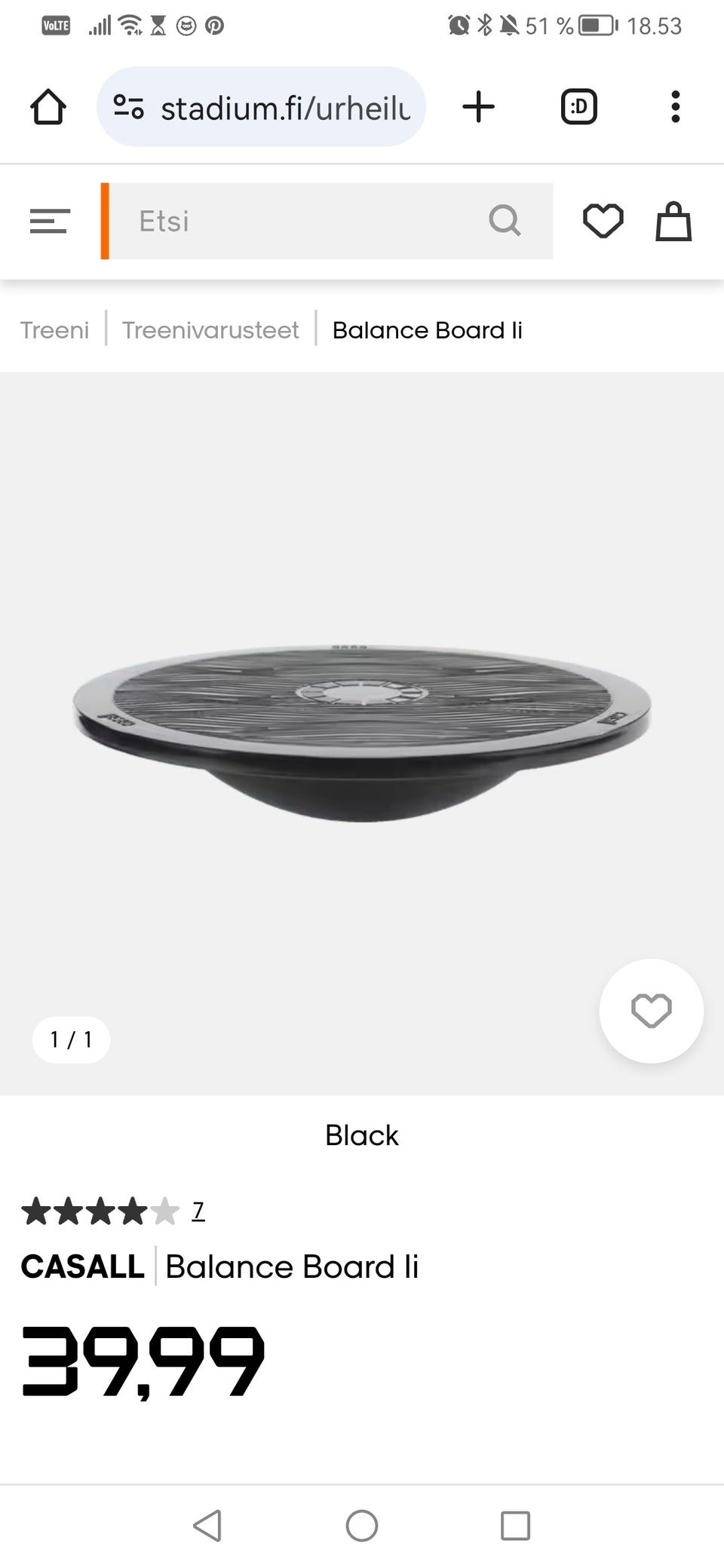Open the CASALL brand link
Screen dimensions: 724x1568
coord(82,1266)
